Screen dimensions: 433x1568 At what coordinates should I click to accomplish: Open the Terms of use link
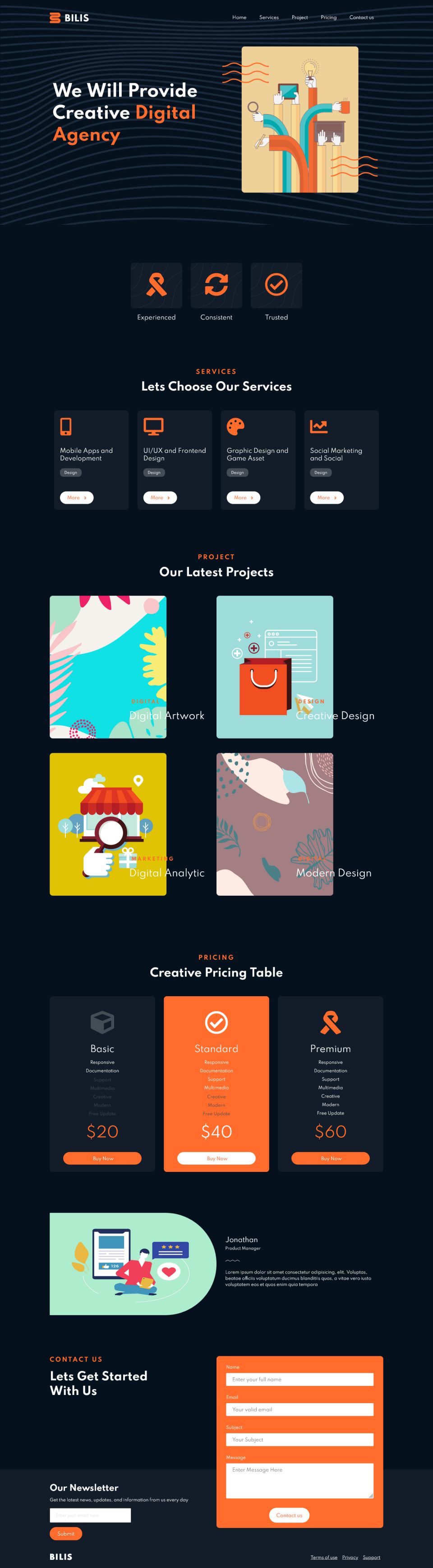click(323, 1557)
